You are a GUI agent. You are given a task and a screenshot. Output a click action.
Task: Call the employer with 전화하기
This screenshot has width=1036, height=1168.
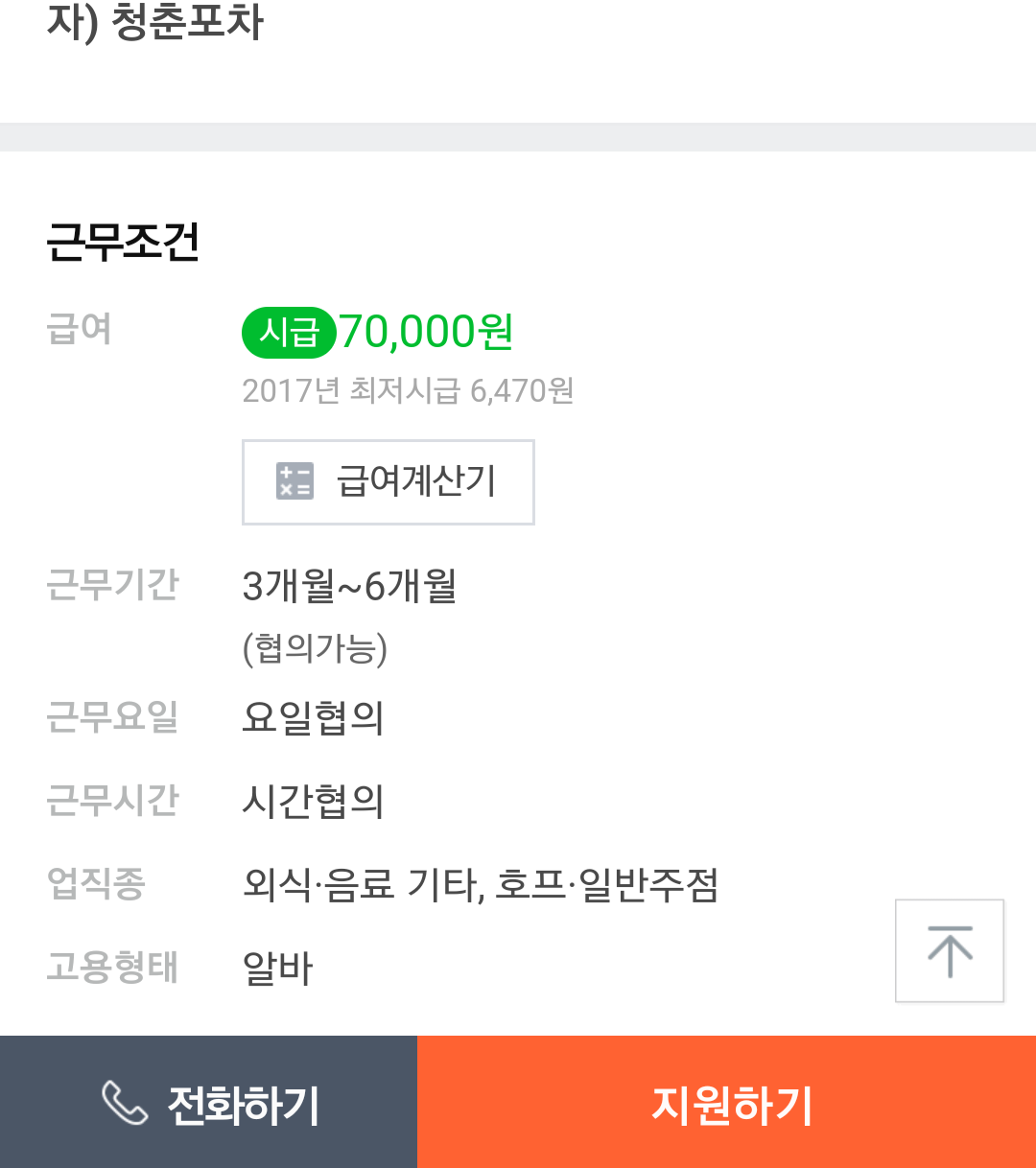208,1103
